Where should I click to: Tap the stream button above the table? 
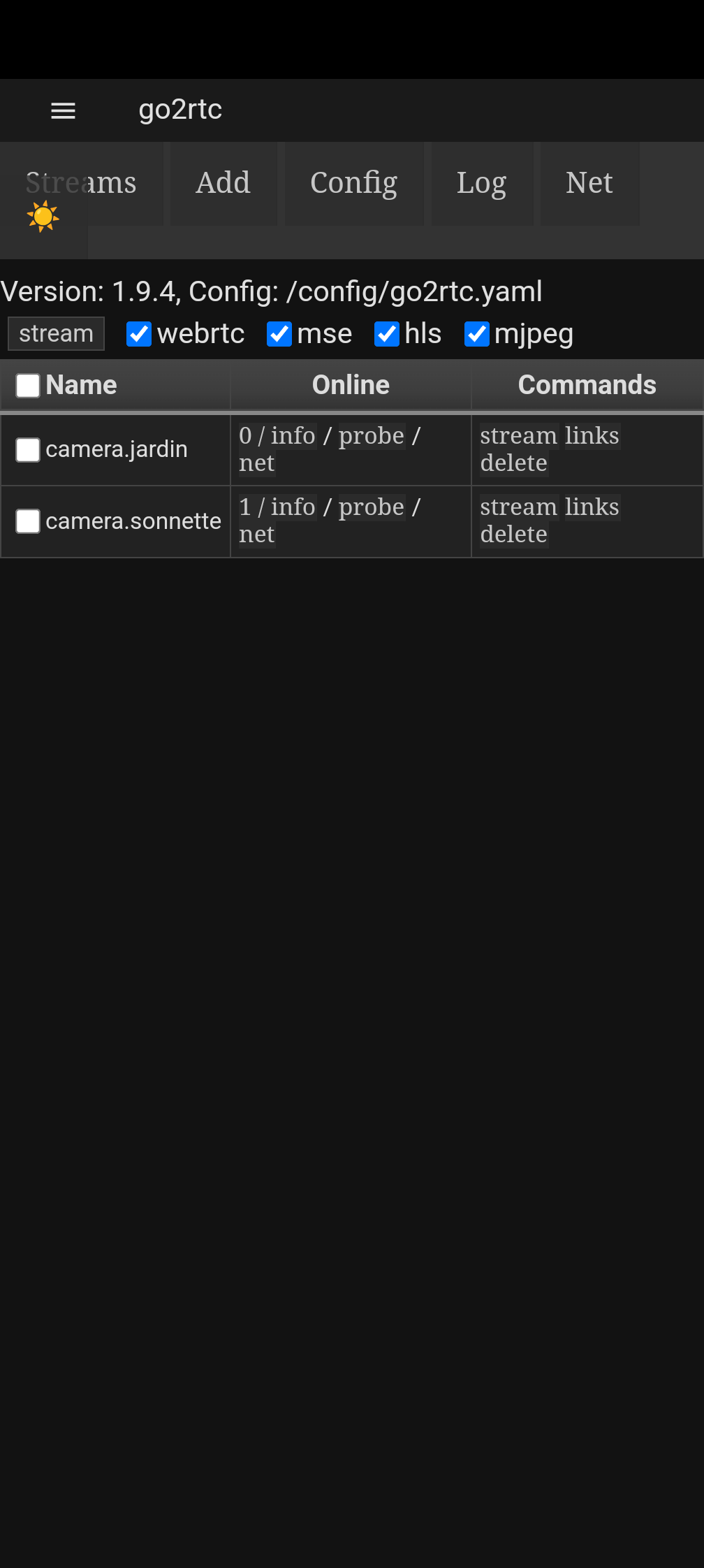pos(56,334)
